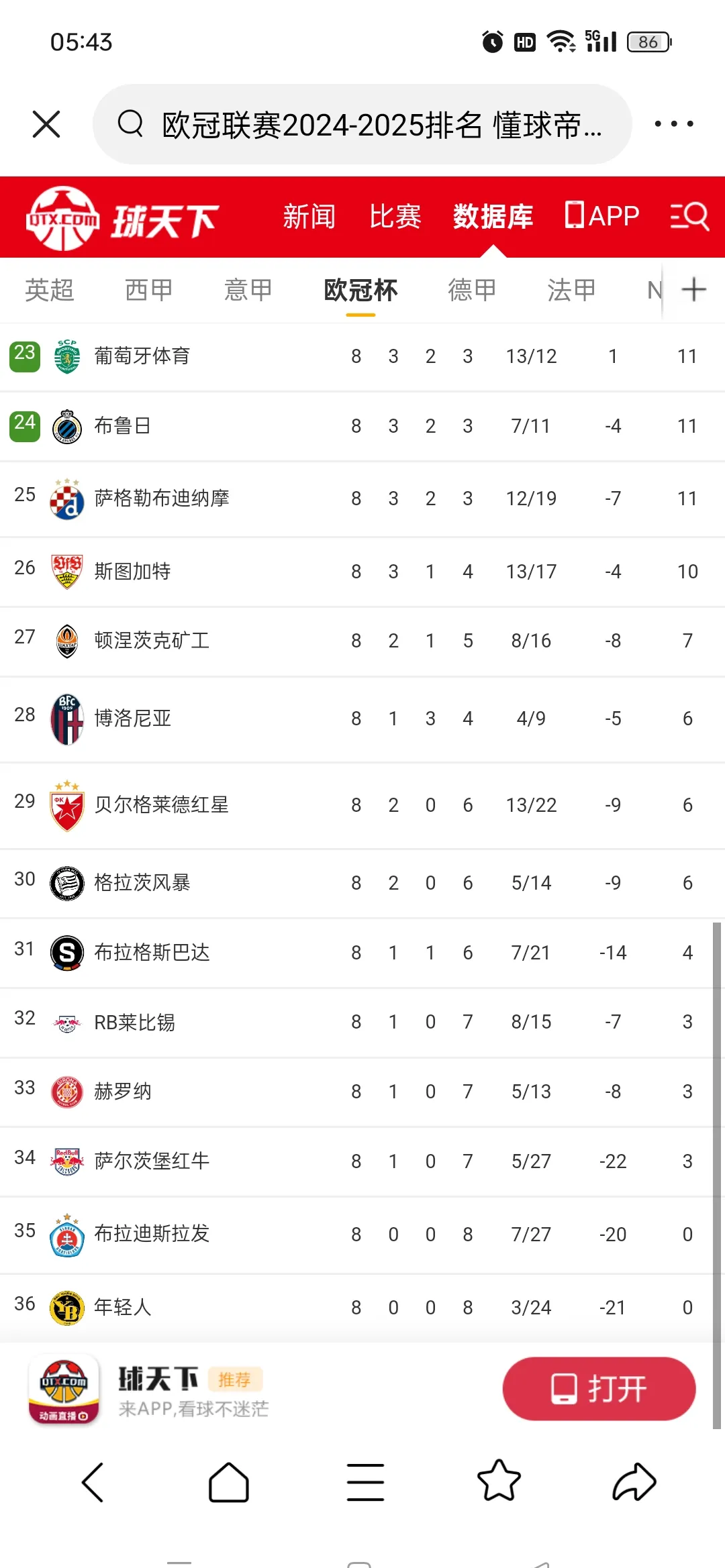Tap the 球天下 app icon in bottom banner
Viewport: 725px width, 1568px height.
pyautogui.click(x=64, y=1389)
